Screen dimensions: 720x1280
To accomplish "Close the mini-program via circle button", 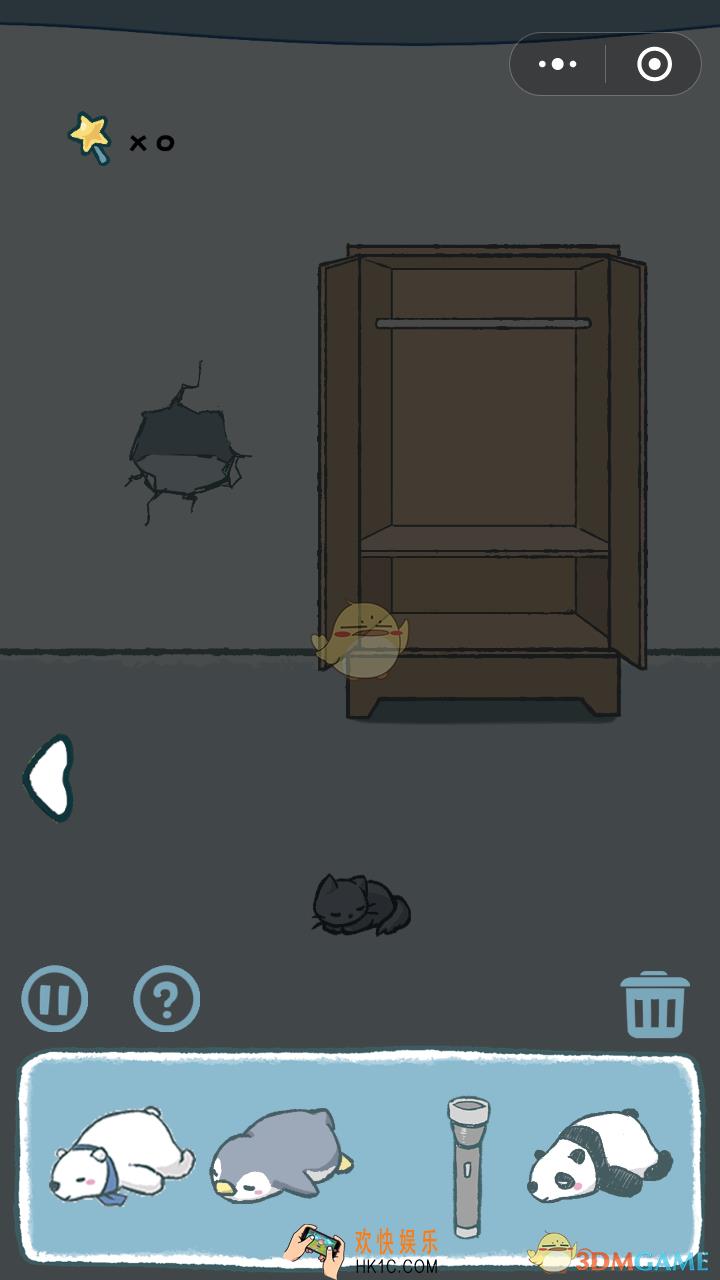I will [x=654, y=65].
